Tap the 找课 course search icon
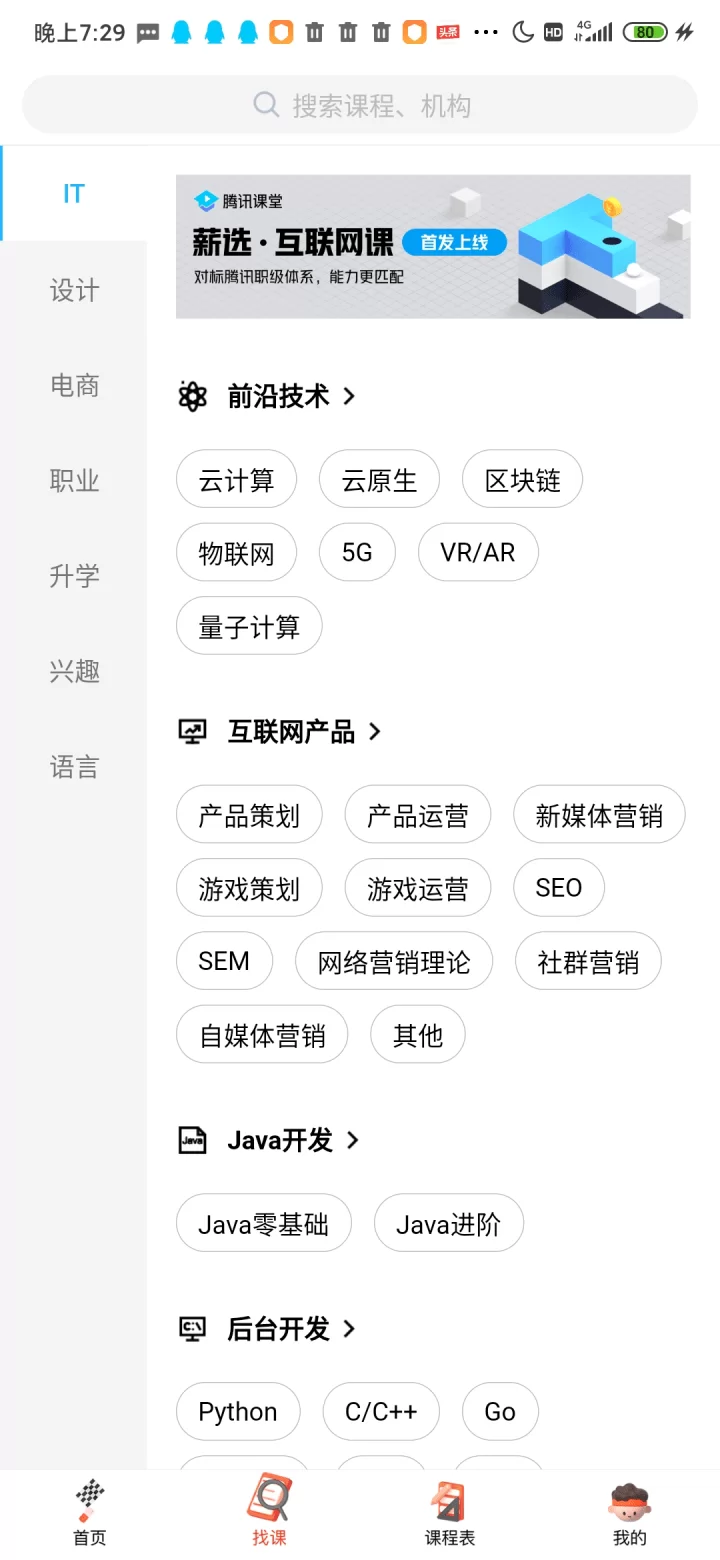The width and height of the screenshot is (720, 1560). (269, 1497)
